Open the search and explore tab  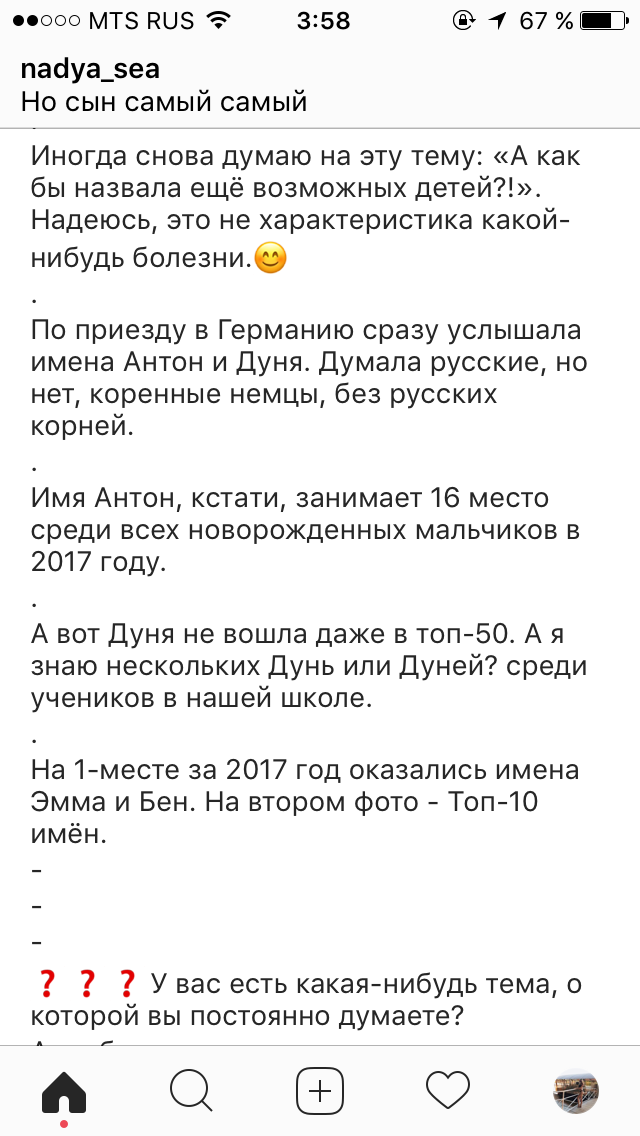point(191,1090)
